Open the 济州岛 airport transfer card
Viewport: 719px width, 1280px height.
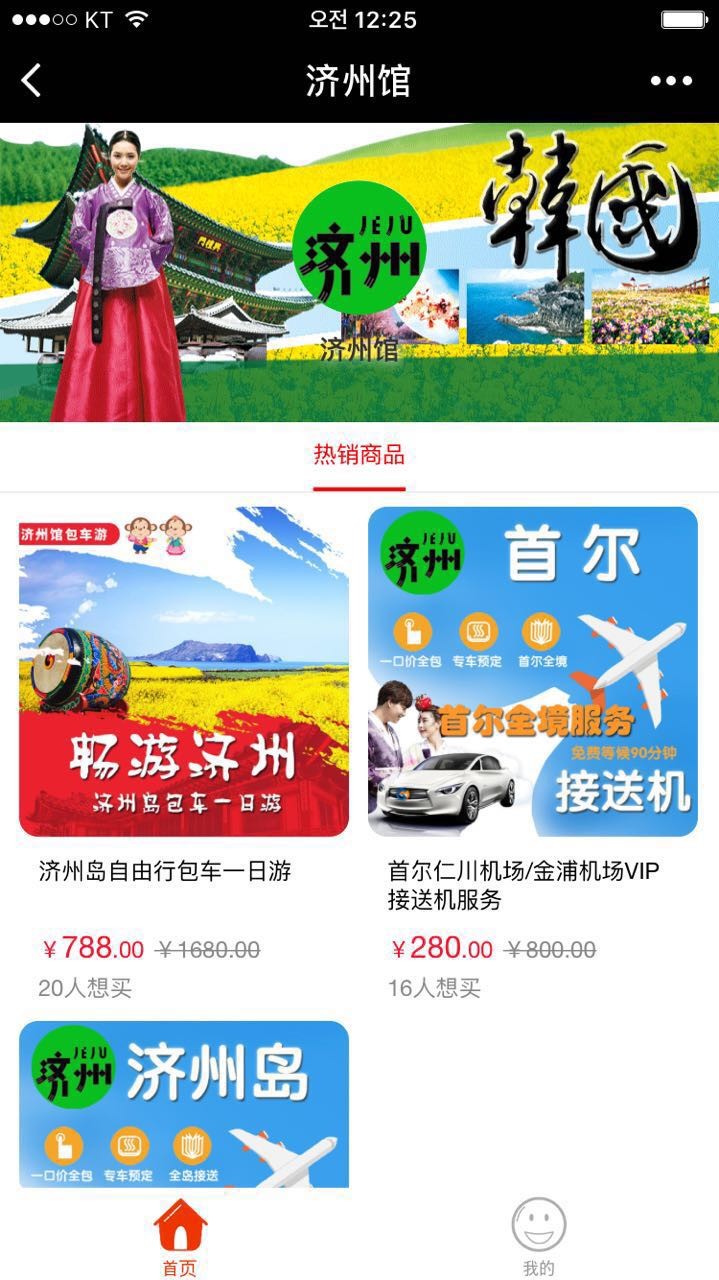point(184,1104)
